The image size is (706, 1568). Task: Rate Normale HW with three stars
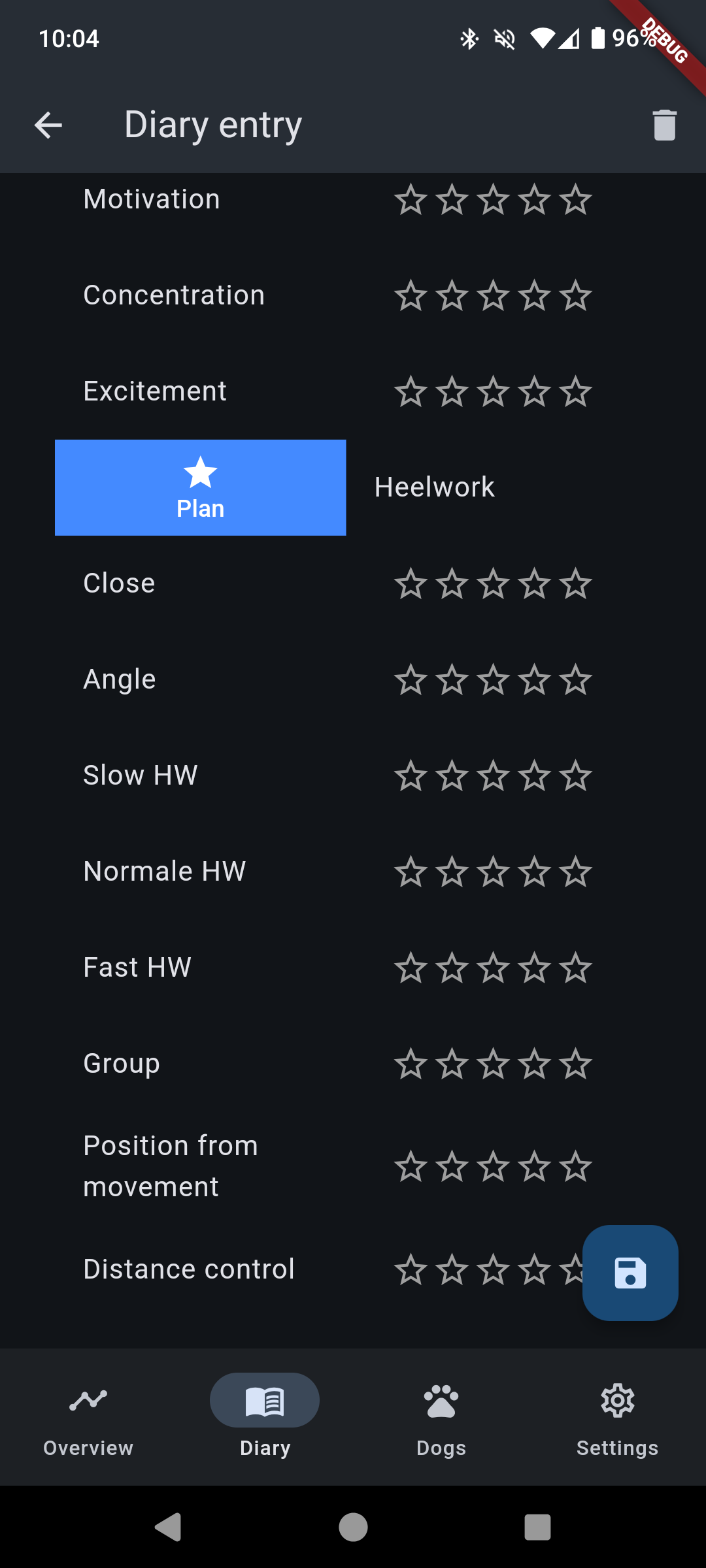[493, 872]
